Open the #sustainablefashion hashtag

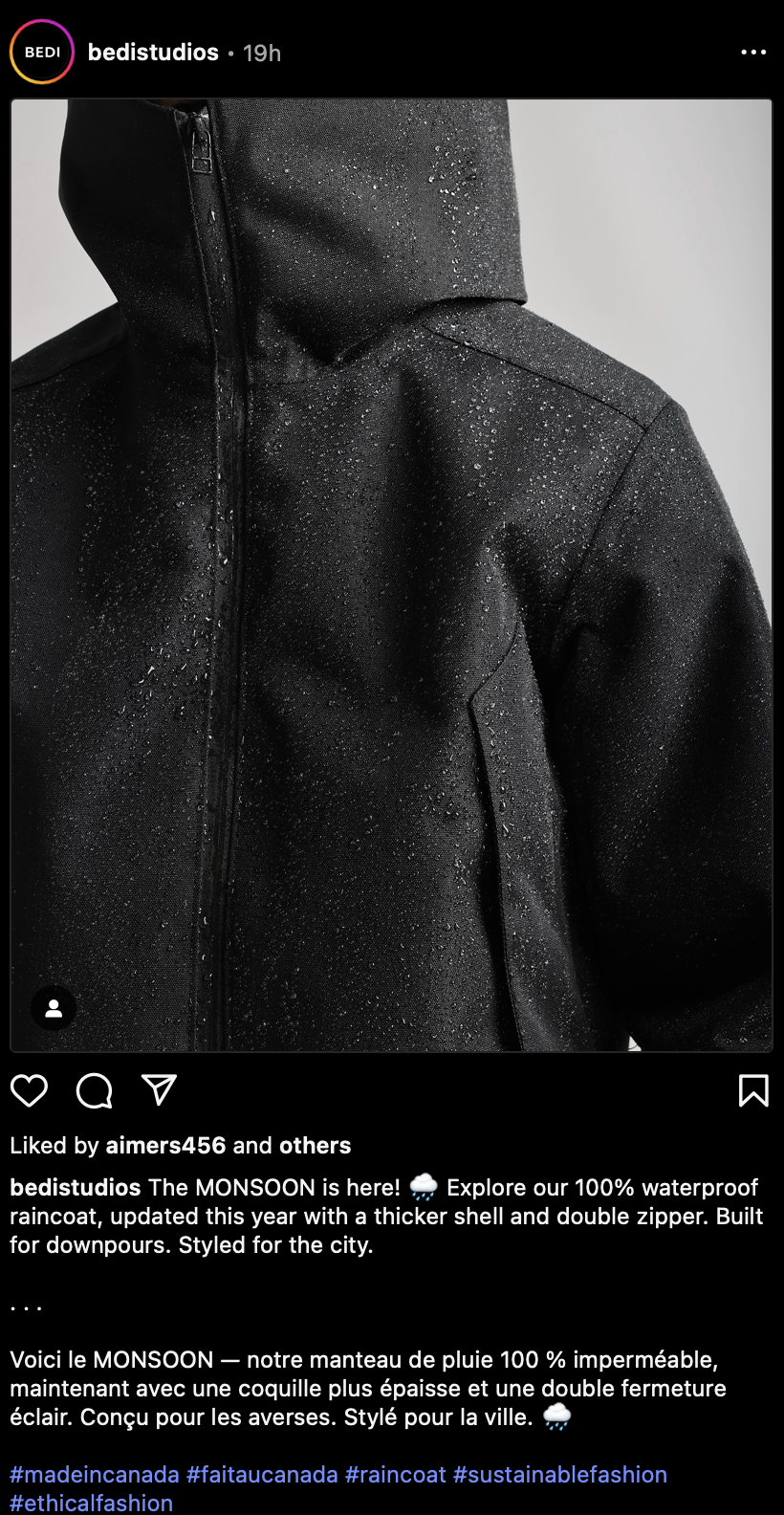click(560, 1474)
